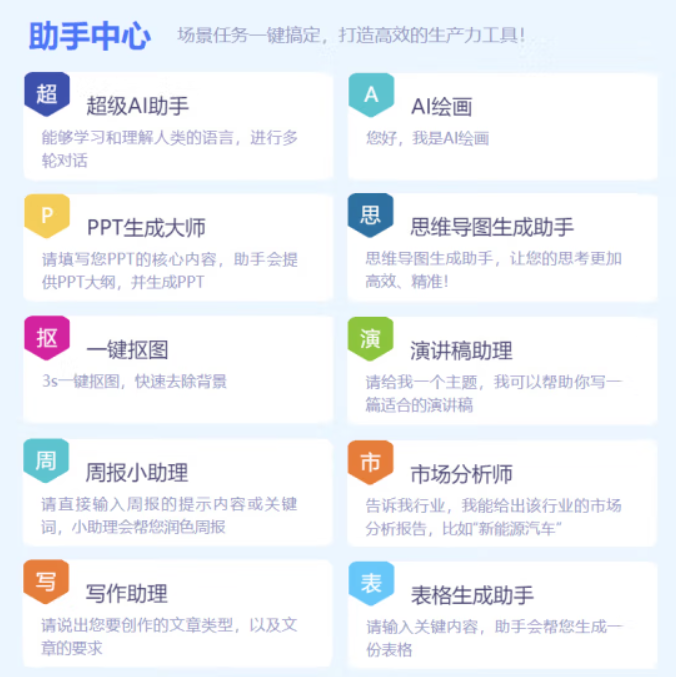
Task: Open the 超级AI助手 card
Action: click(178, 126)
